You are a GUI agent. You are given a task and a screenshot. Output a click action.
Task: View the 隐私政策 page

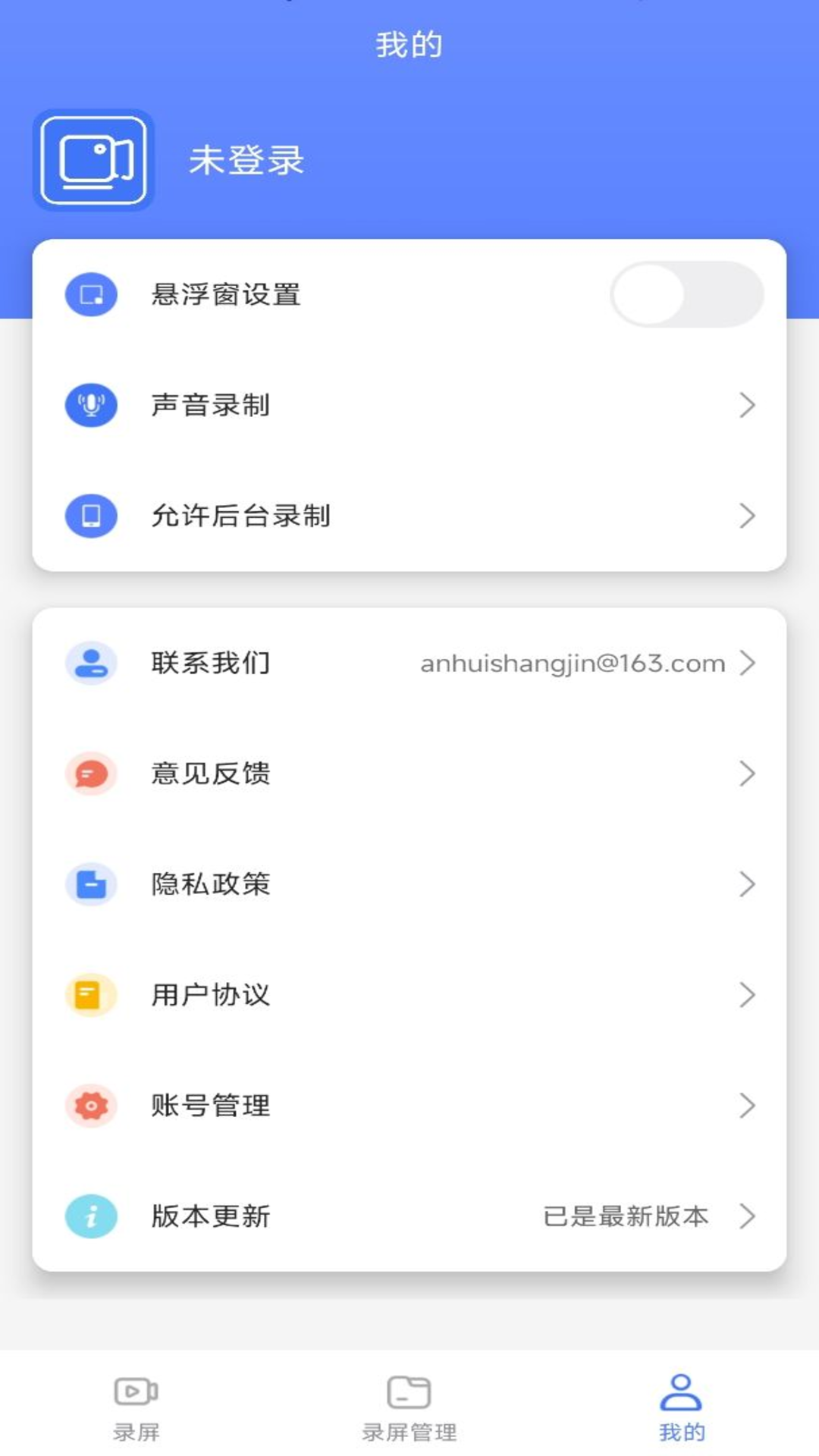(x=409, y=884)
